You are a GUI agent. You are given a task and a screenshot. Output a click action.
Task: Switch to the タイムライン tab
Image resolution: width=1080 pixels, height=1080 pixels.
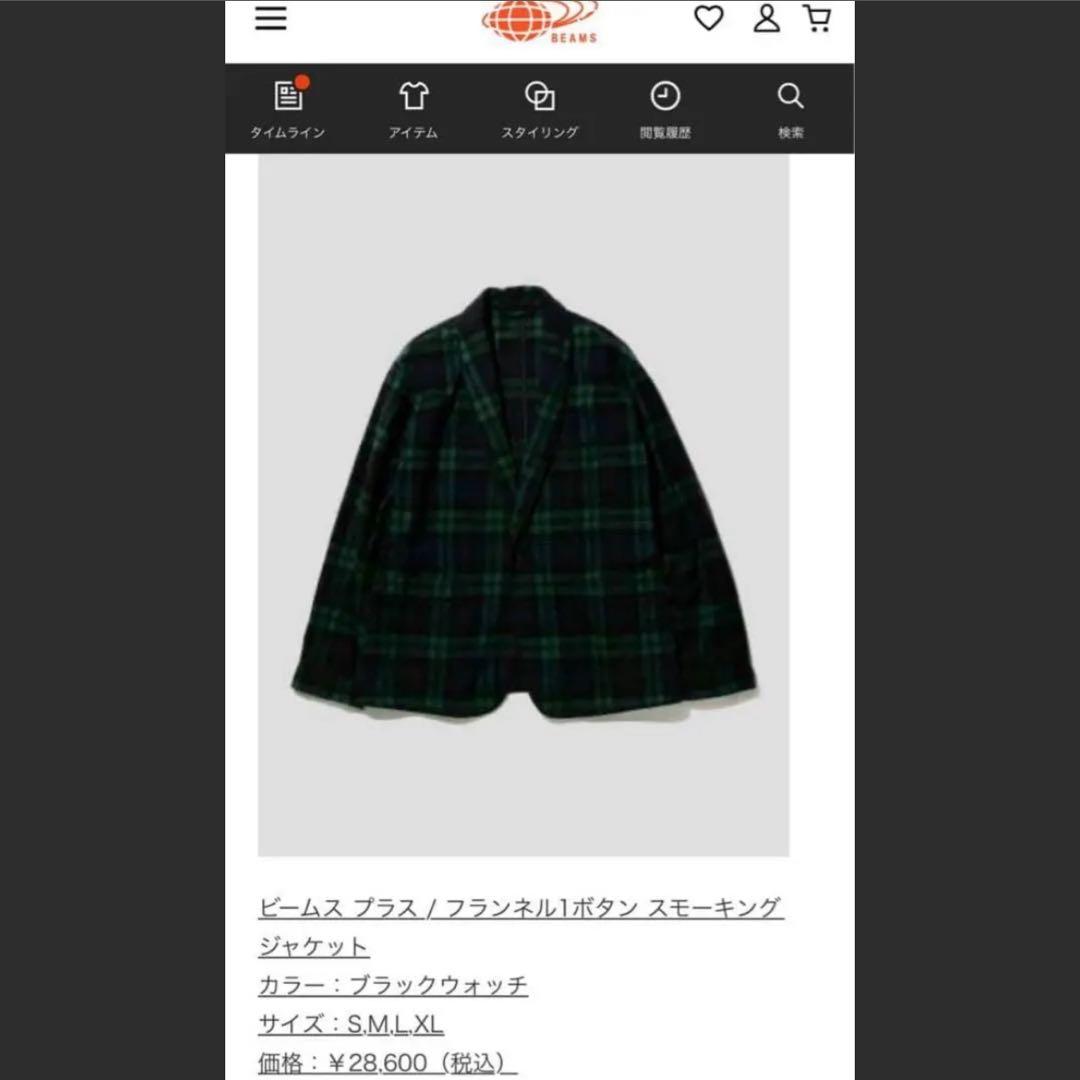(x=288, y=109)
